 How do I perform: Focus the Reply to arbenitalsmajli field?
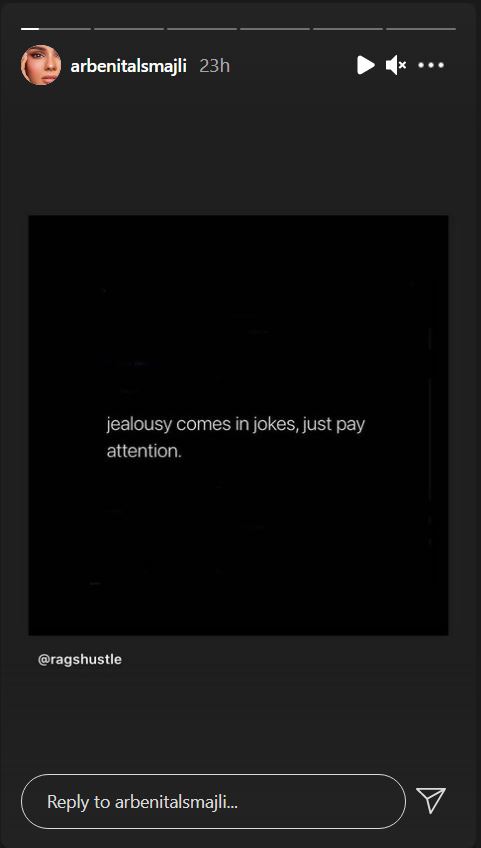tap(213, 801)
